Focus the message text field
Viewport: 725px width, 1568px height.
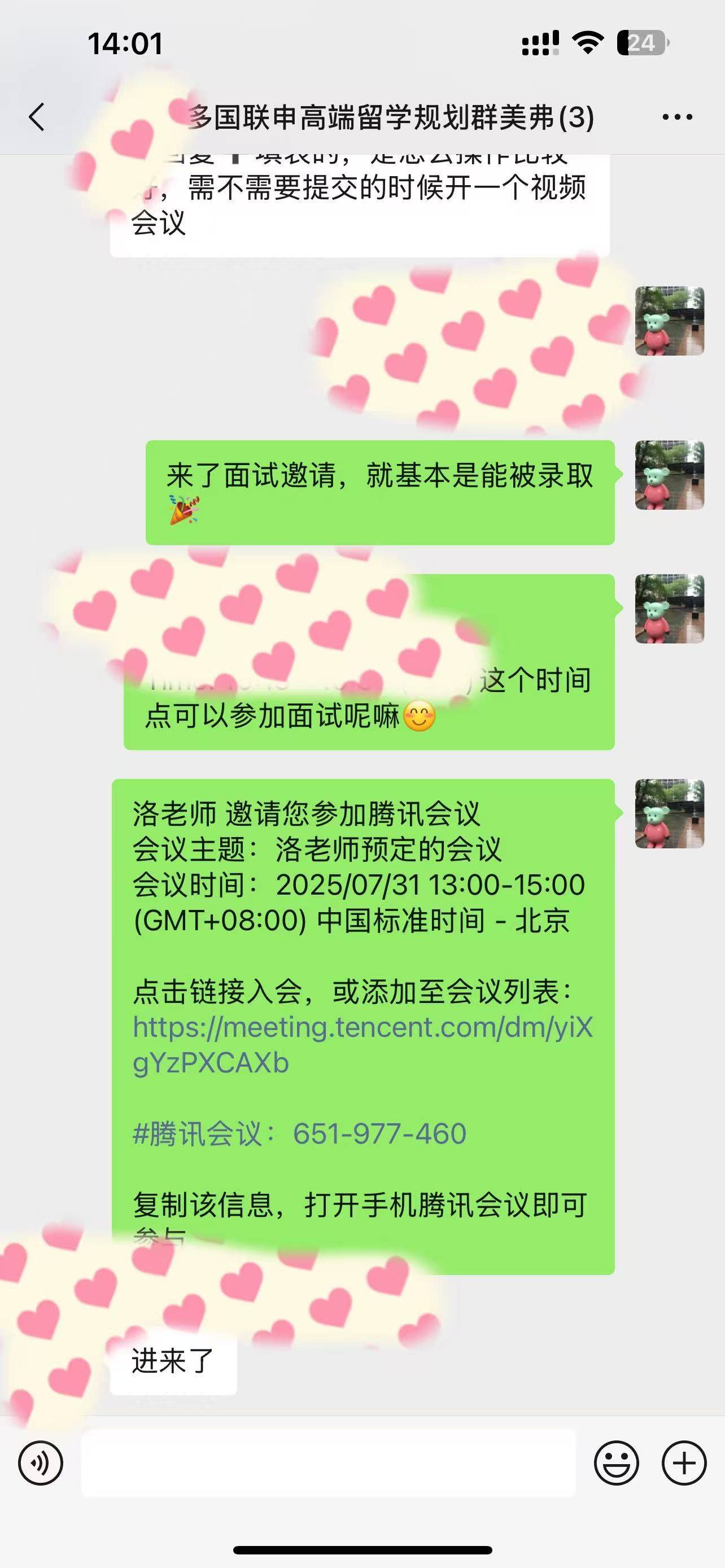329,1462
